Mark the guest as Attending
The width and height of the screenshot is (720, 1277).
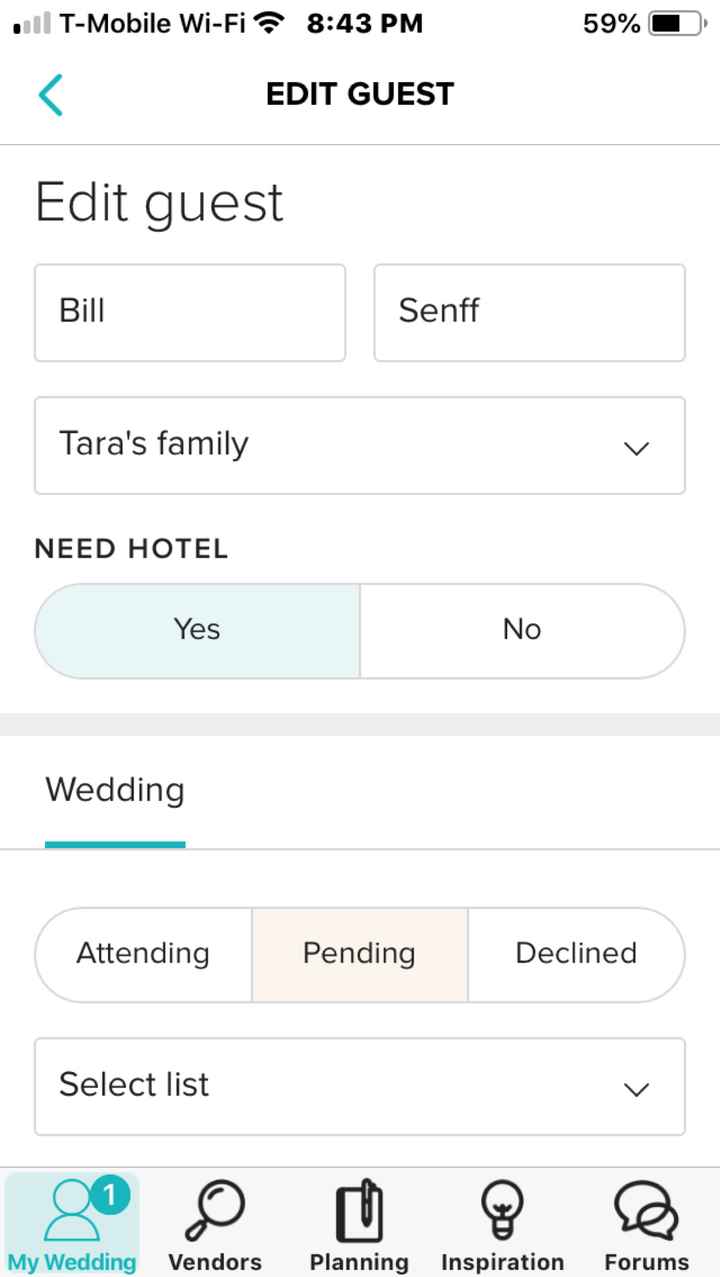click(142, 953)
